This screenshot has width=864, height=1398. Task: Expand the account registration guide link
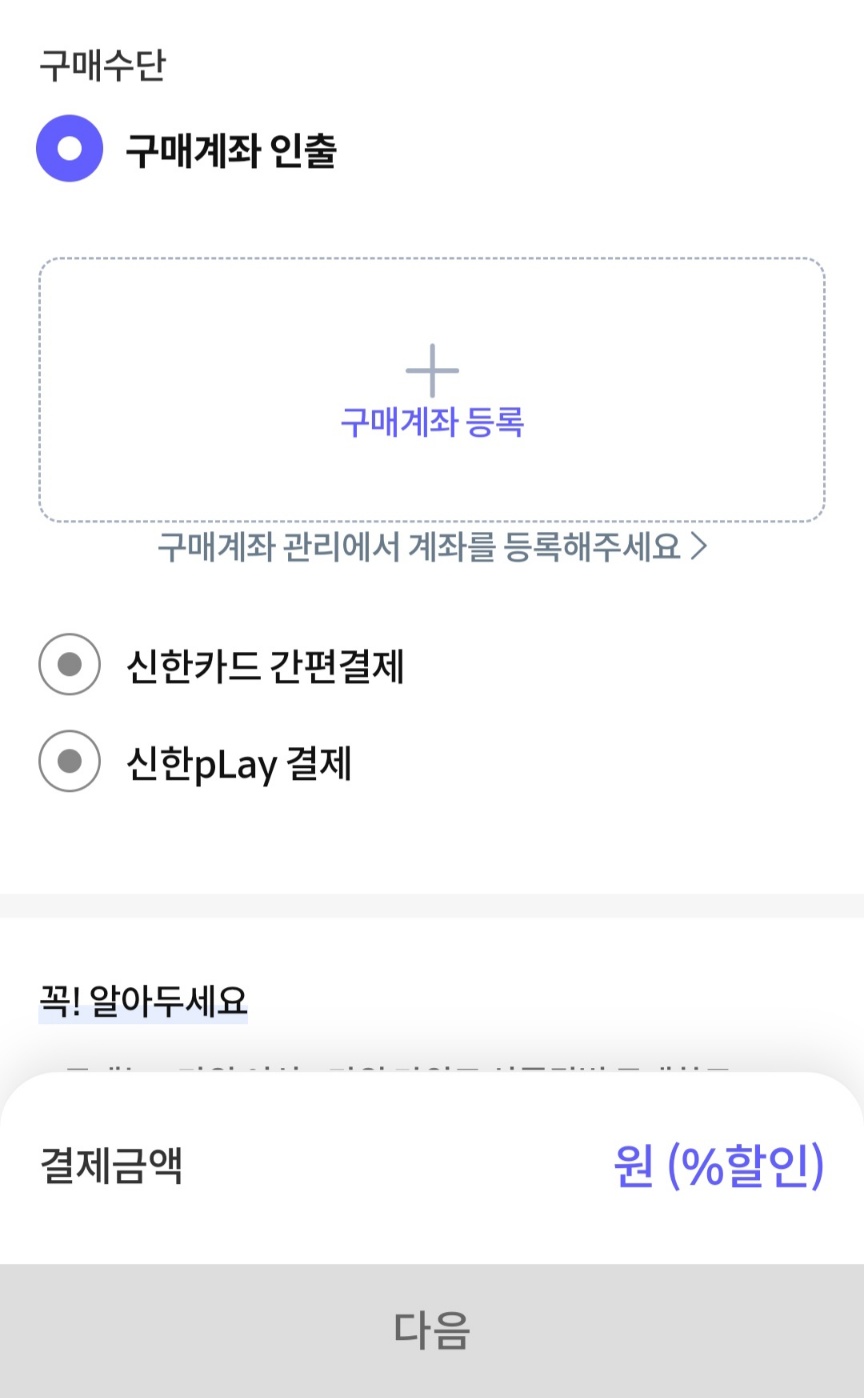(x=430, y=548)
